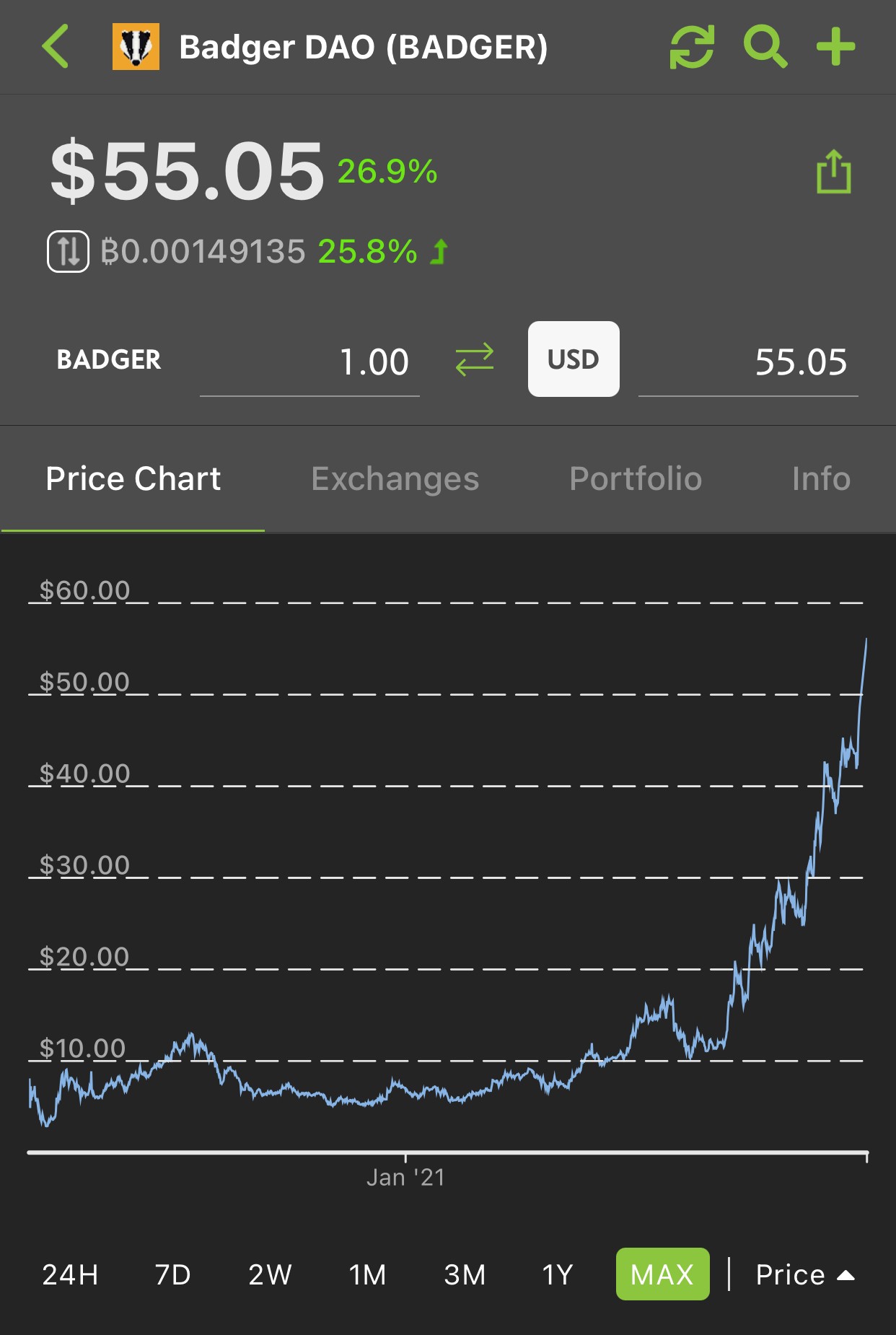Viewport: 896px width, 1335px height.
Task: Swap the conversion direction arrows
Action: 475,359
